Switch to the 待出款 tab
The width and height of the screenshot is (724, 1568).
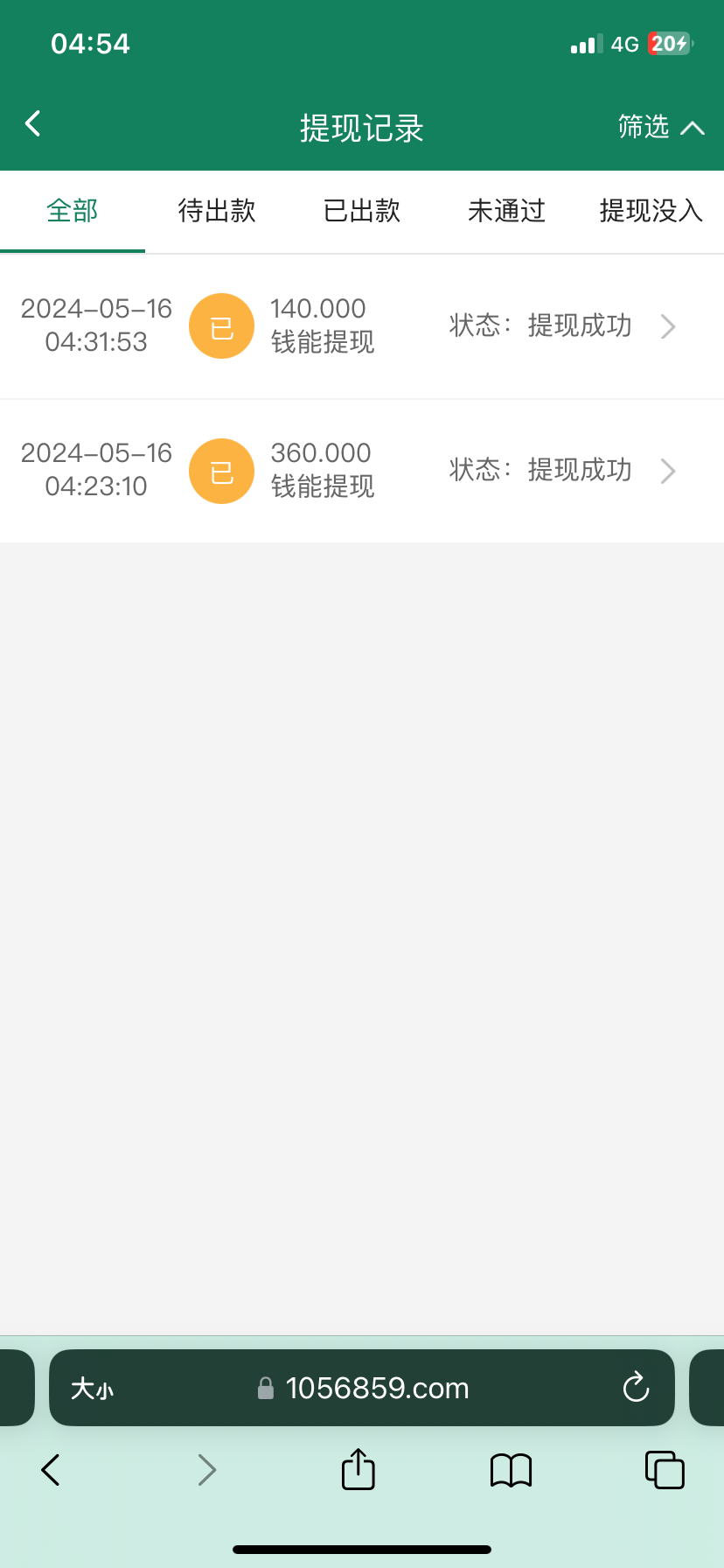(217, 211)
